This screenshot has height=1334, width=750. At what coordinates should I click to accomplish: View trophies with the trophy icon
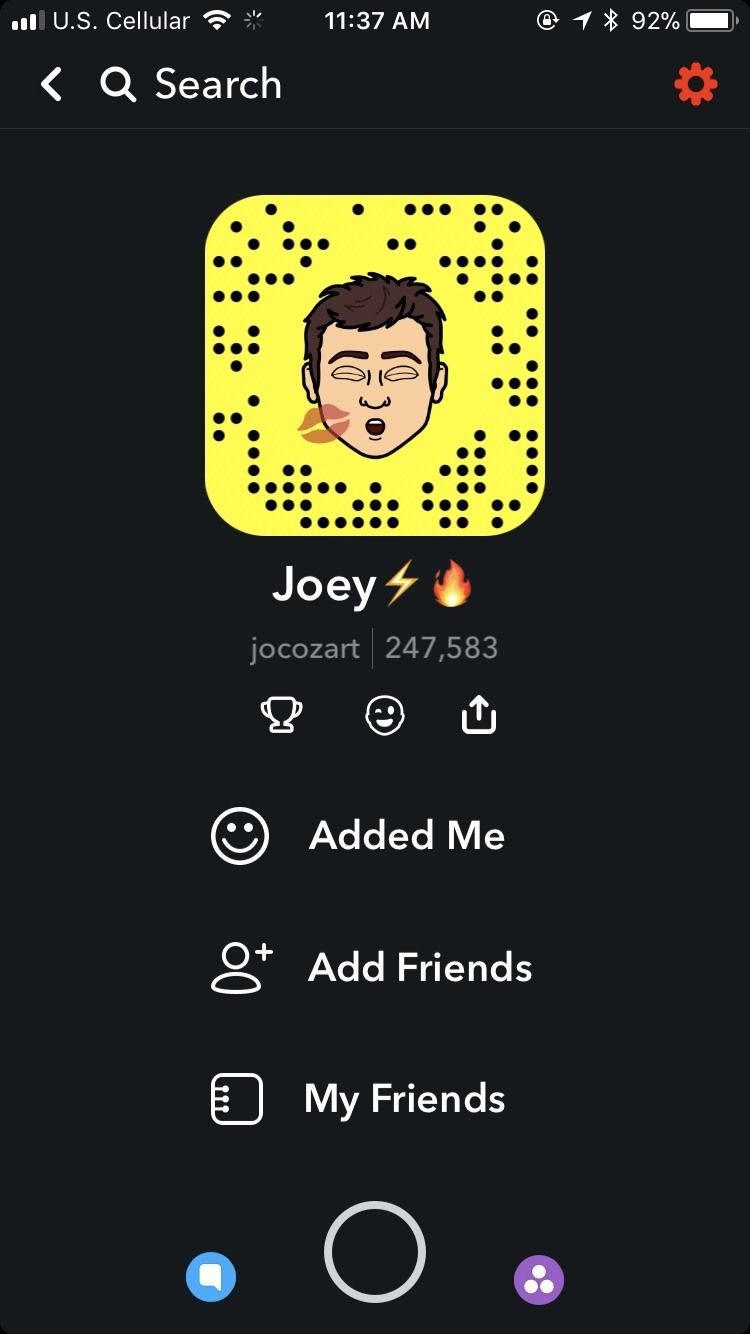(x=281, y=715)
